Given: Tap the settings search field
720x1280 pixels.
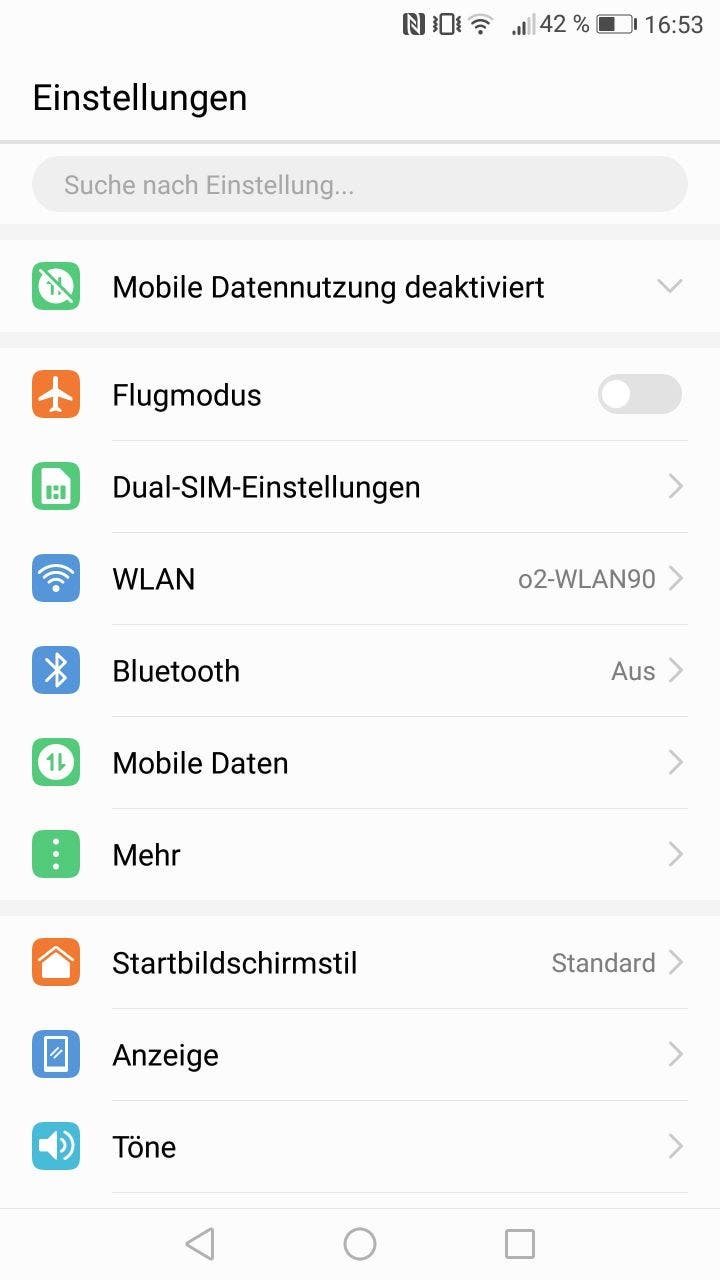Looking at the screenshot, I should [x=360, y=185].
